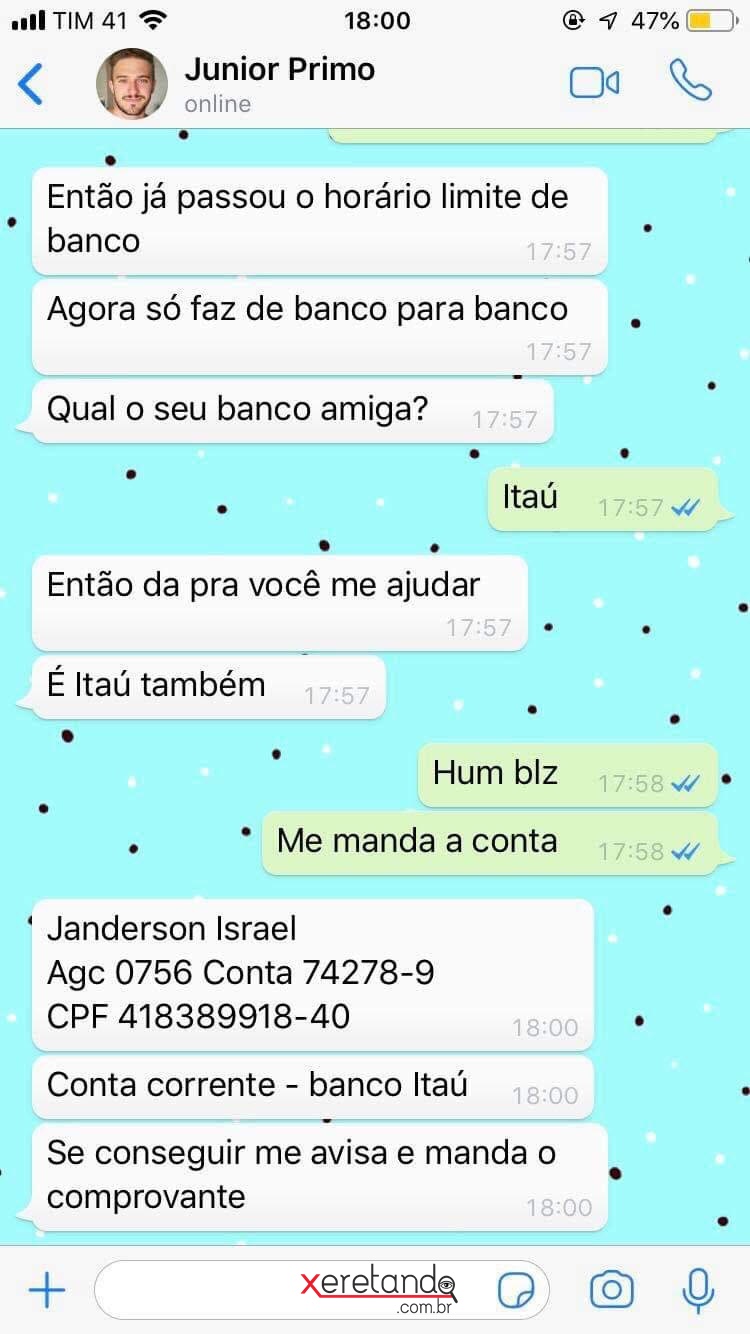The height and width of the screenshot is (1334, 750).
Task: Start a video call with Junior Primo
Action: click(594, 83)
